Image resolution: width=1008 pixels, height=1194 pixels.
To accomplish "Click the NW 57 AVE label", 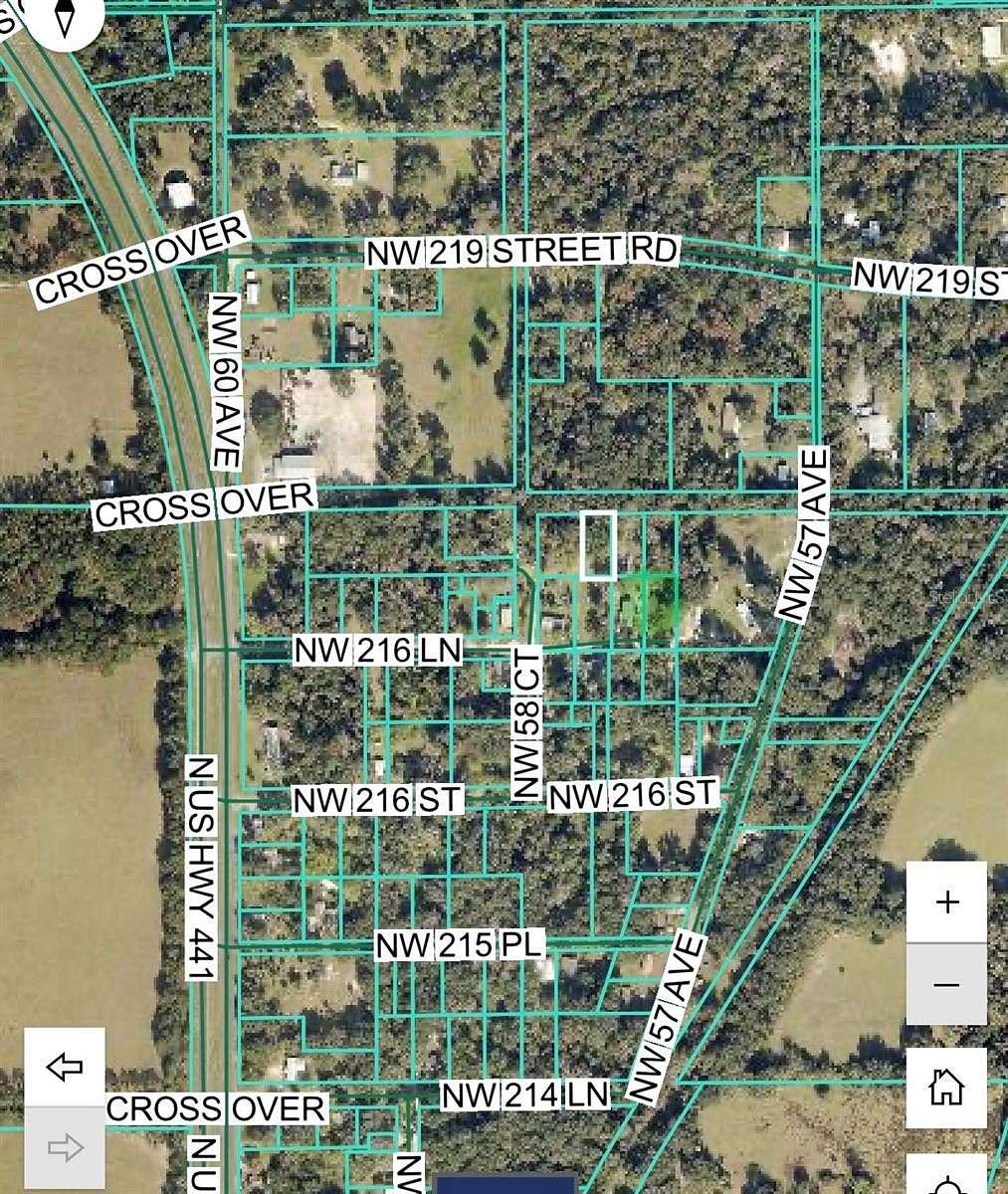I will click(805, 527).
